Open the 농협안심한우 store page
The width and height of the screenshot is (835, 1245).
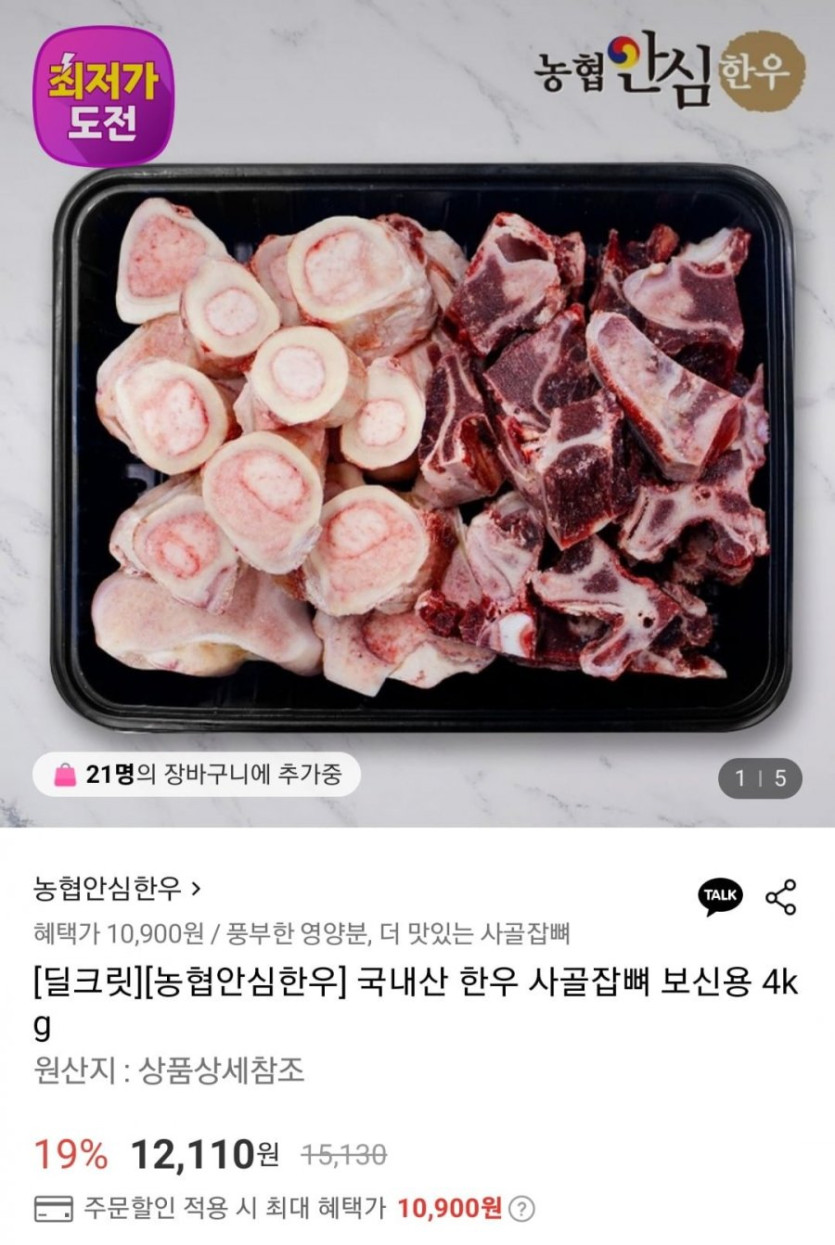tap(117, 888)
